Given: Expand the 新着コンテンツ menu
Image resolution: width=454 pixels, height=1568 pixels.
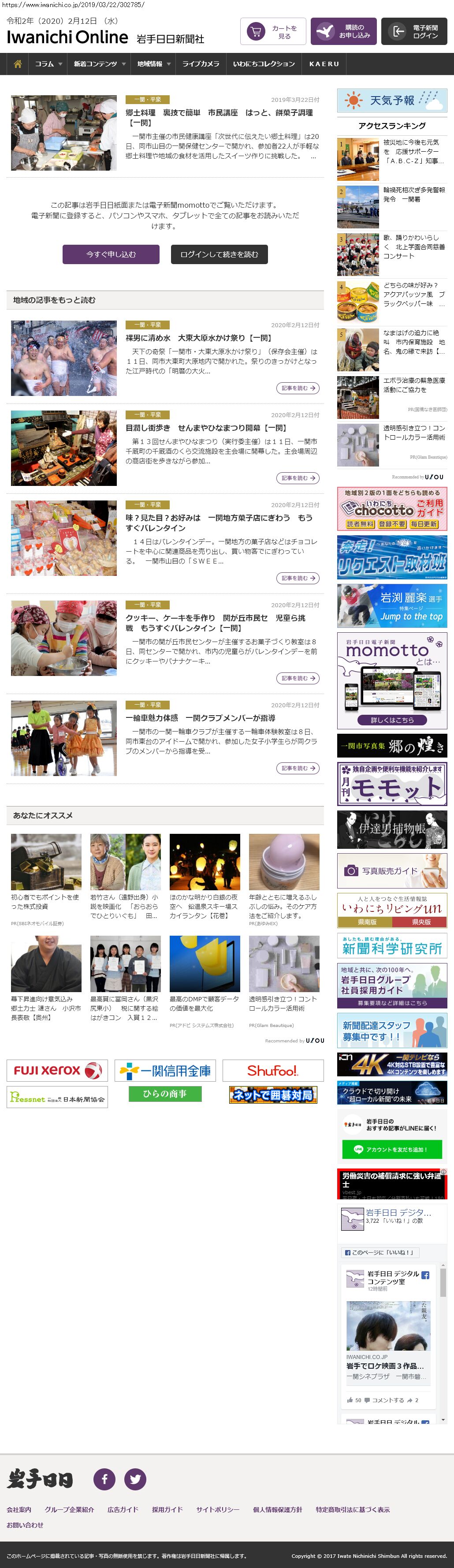Looking at the screenshot, I should (x=99, y=64).
